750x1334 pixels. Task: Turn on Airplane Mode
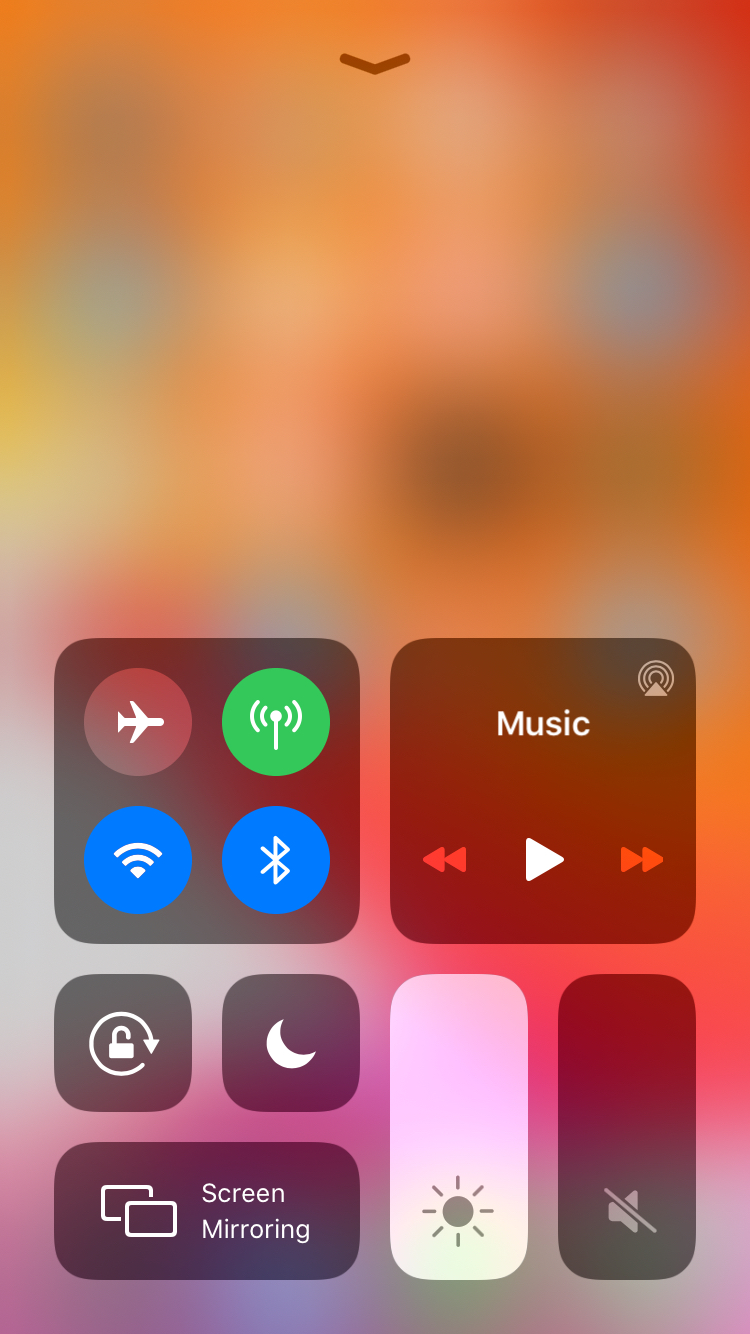point(138,722)
